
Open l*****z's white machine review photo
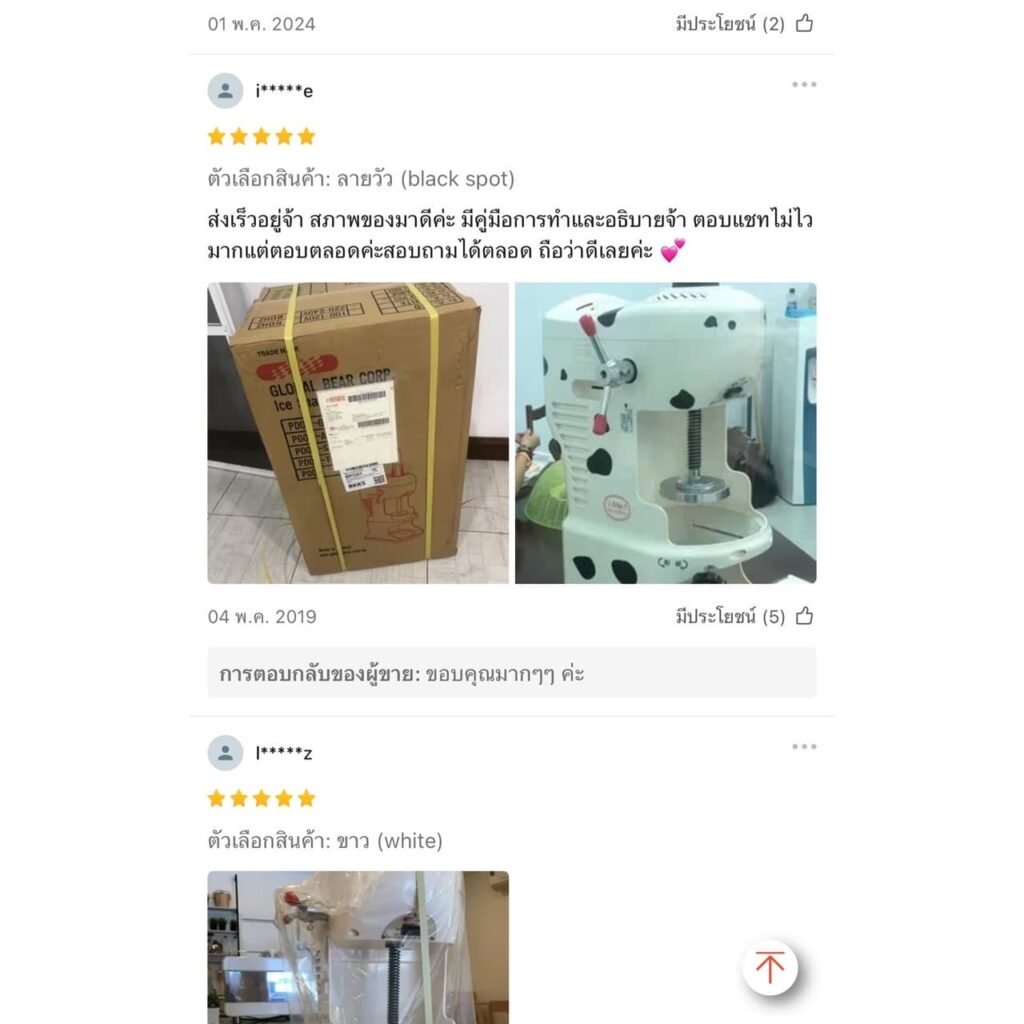[x=358, y=945]
